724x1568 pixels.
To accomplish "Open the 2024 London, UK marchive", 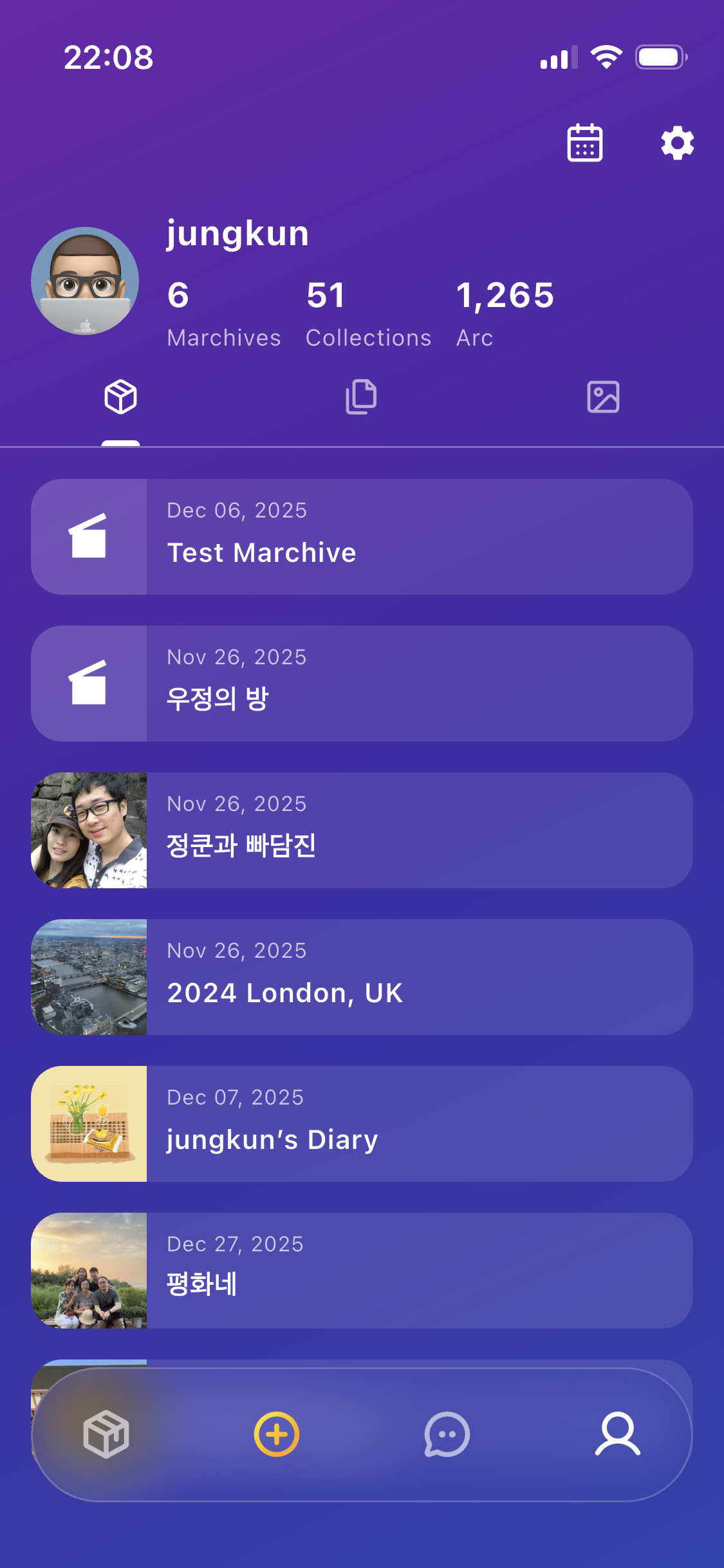I will pos(360,977).
